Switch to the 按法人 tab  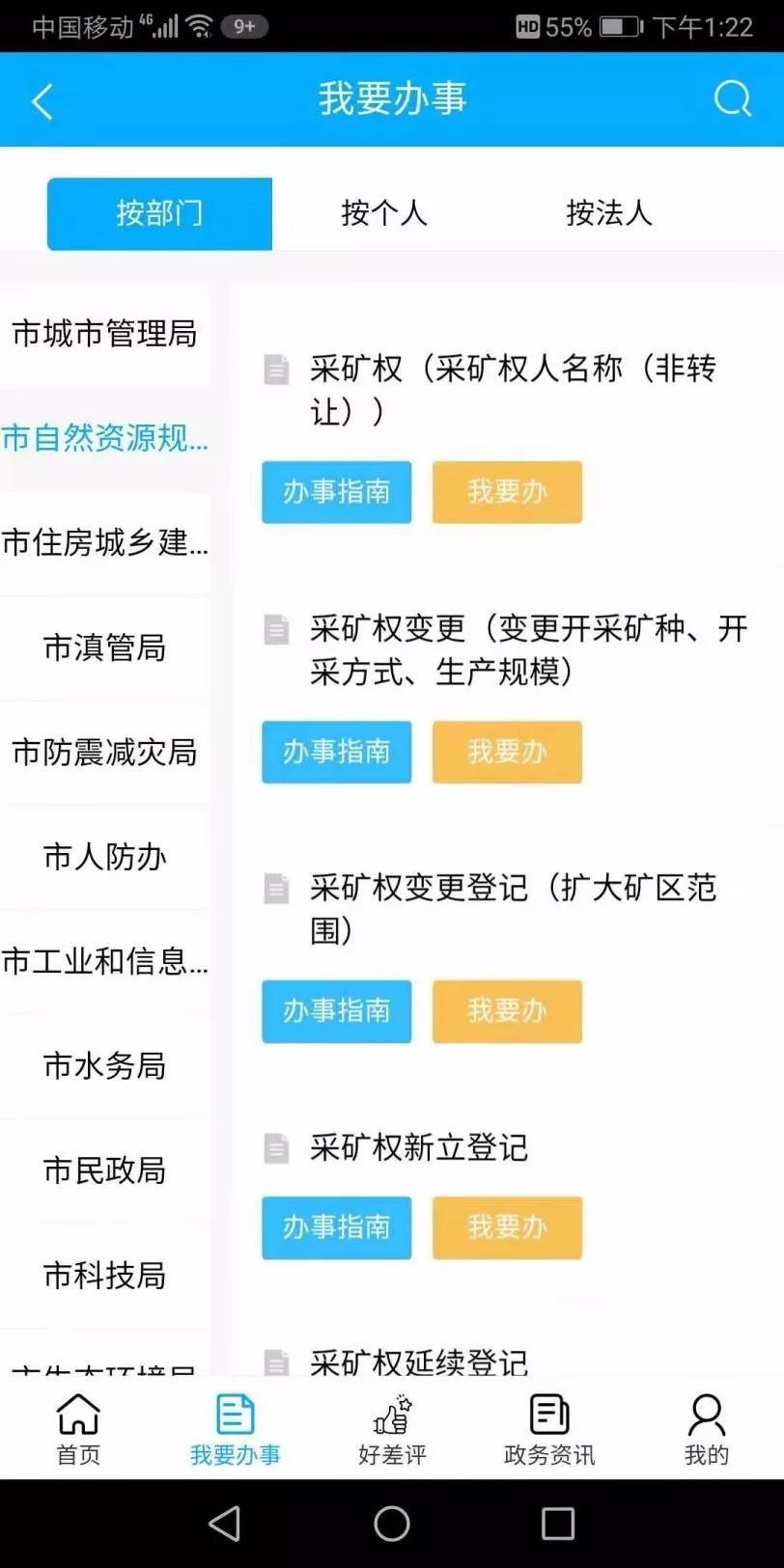point(608,213)
